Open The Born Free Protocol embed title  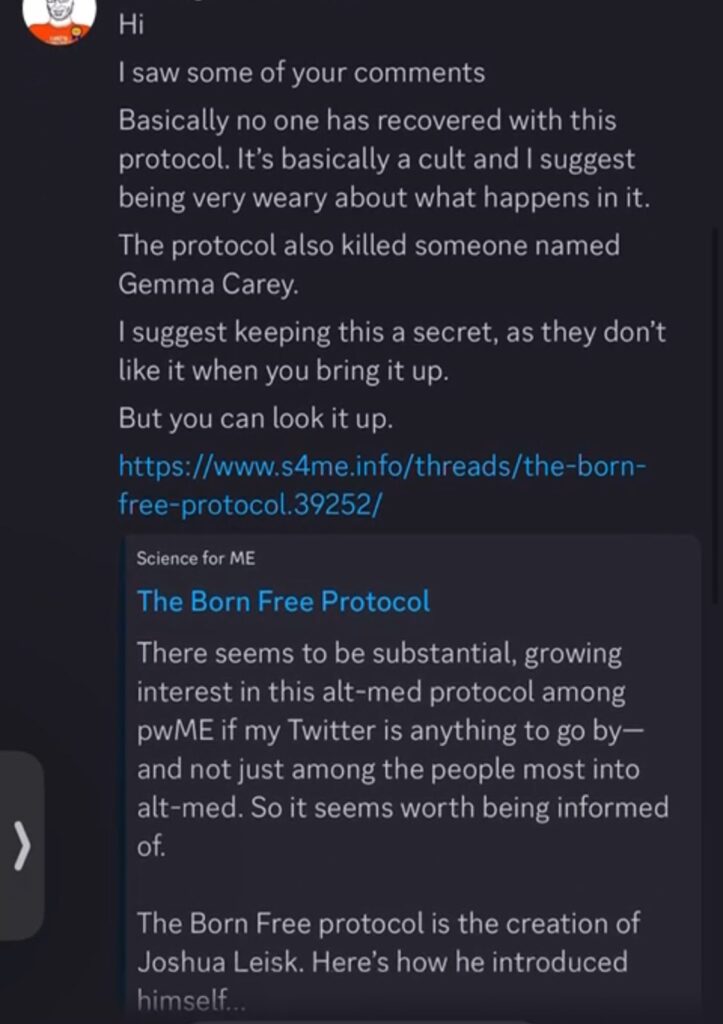284,601
